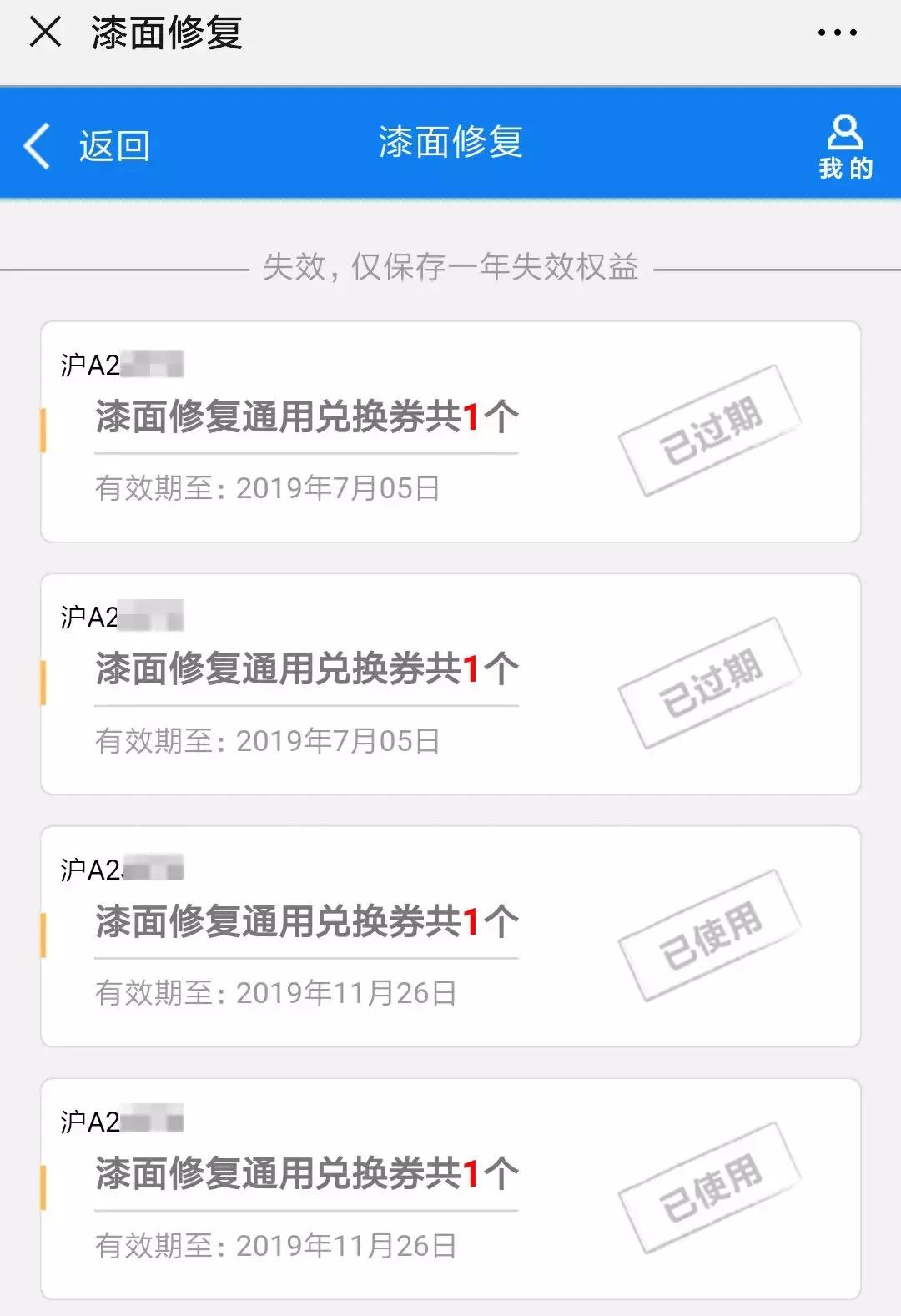Tap the 漆面修复 title in the top bar
Screen dimensions: 901x1316
point(450,142)
